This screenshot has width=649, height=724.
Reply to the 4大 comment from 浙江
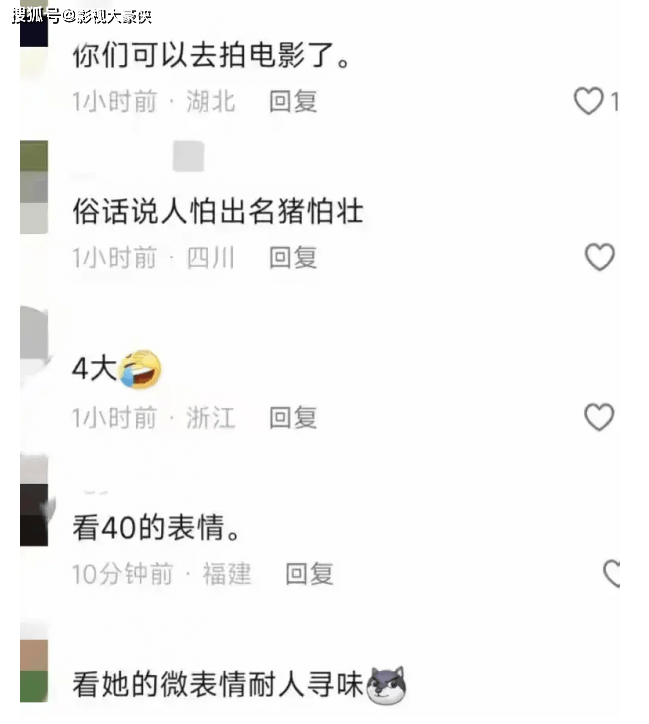293,418
